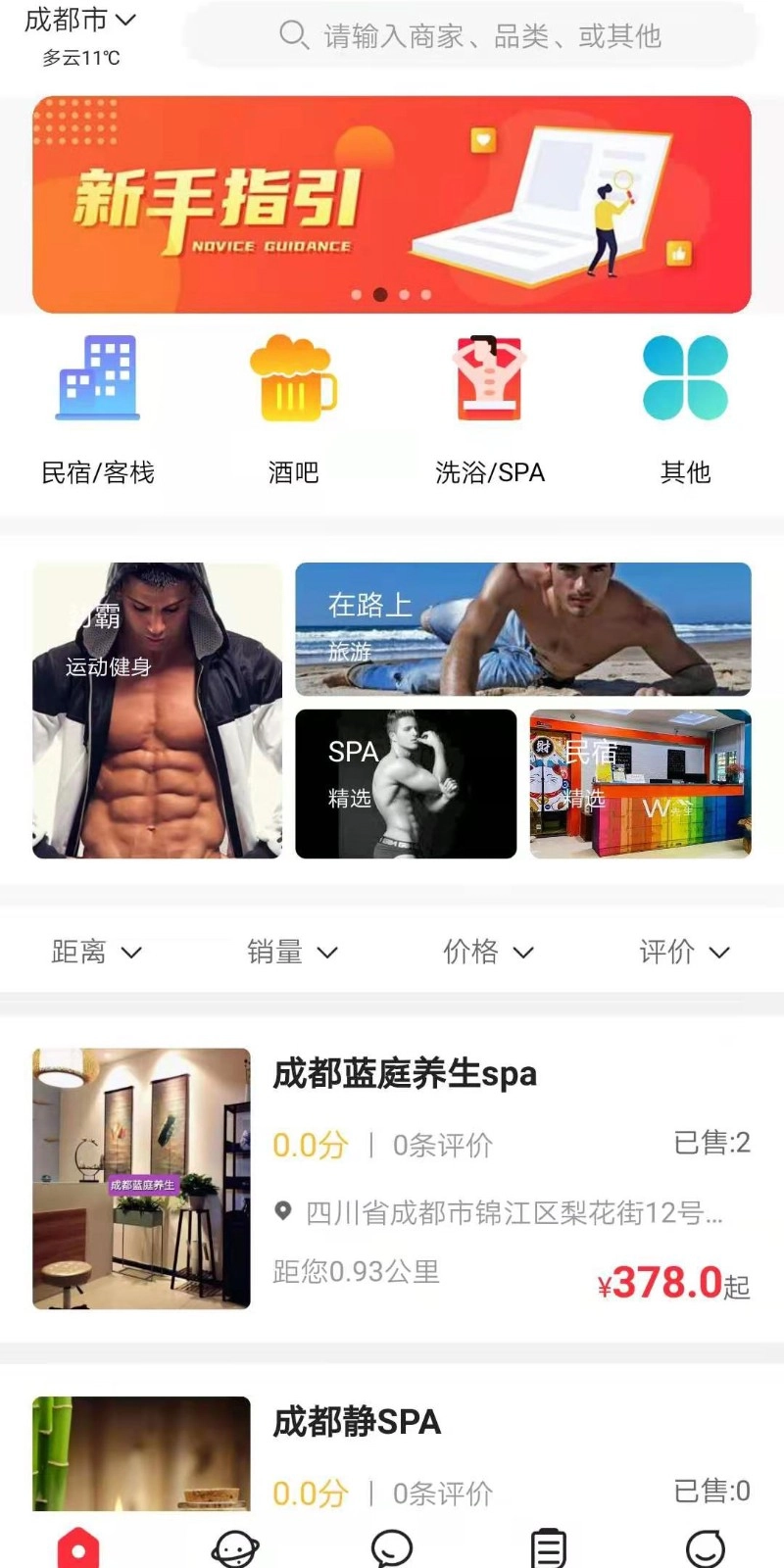Open the SPA 精选 thumbnail
This screenshot has width=784, height=1568.
click(x=406, y=784)
